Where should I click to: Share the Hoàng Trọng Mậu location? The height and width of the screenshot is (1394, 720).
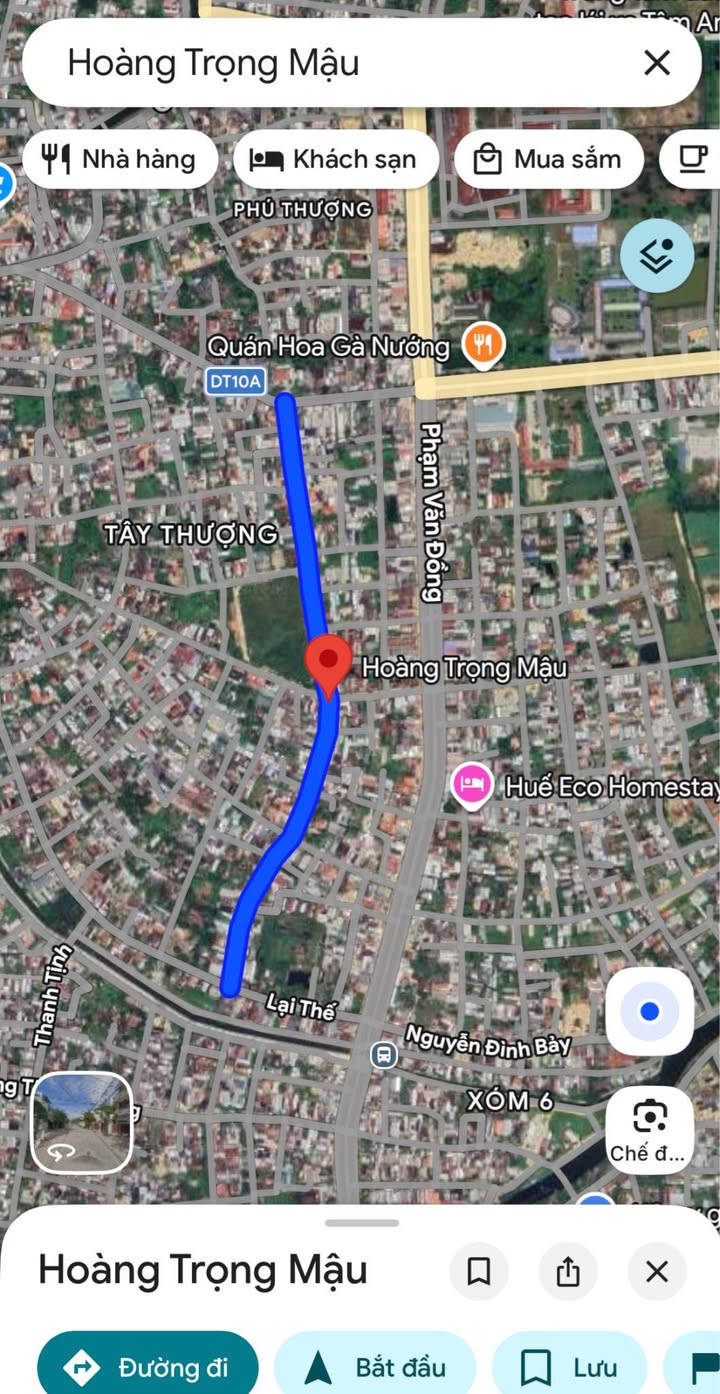567,1271
